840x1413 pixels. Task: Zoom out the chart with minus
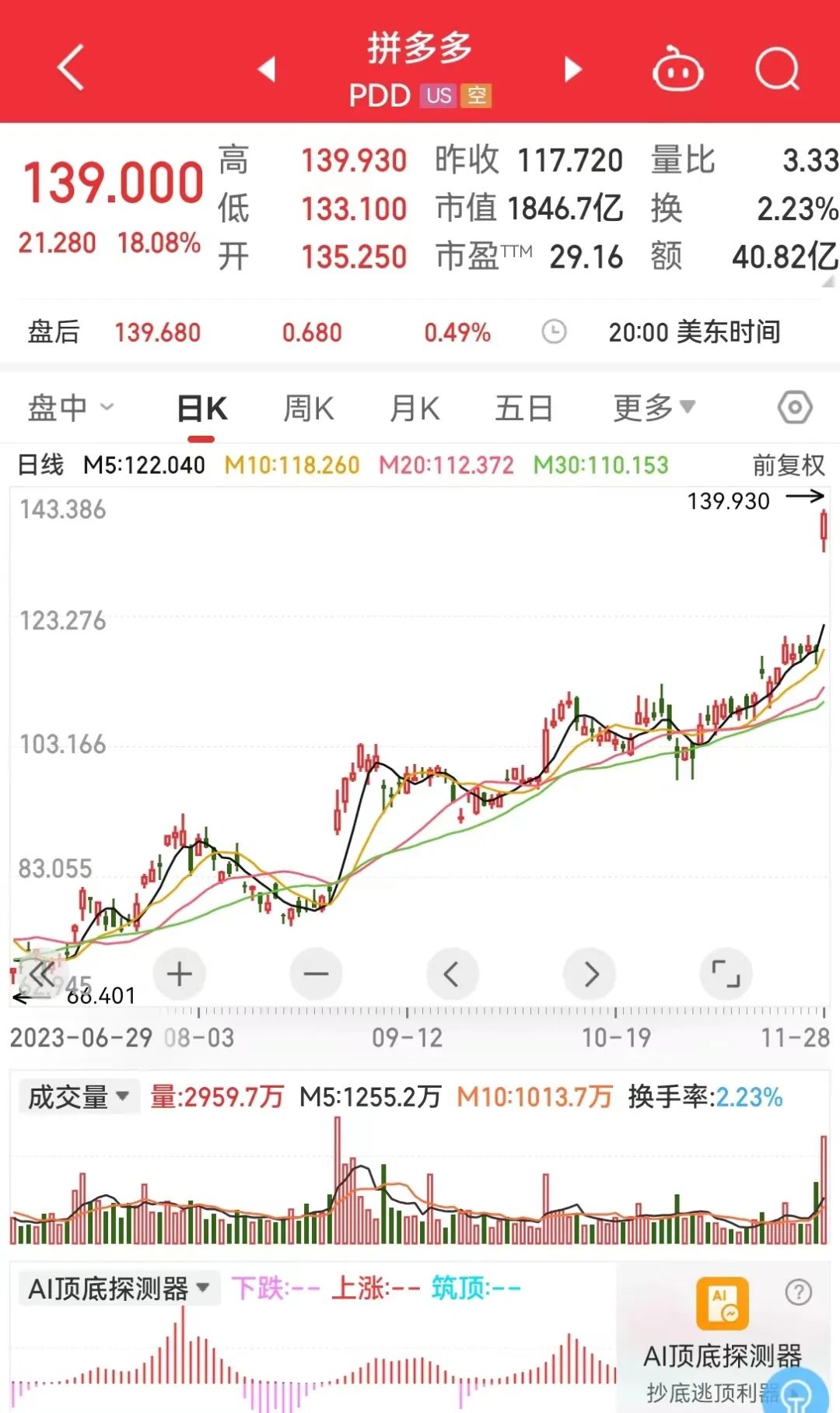pos(316,973)
